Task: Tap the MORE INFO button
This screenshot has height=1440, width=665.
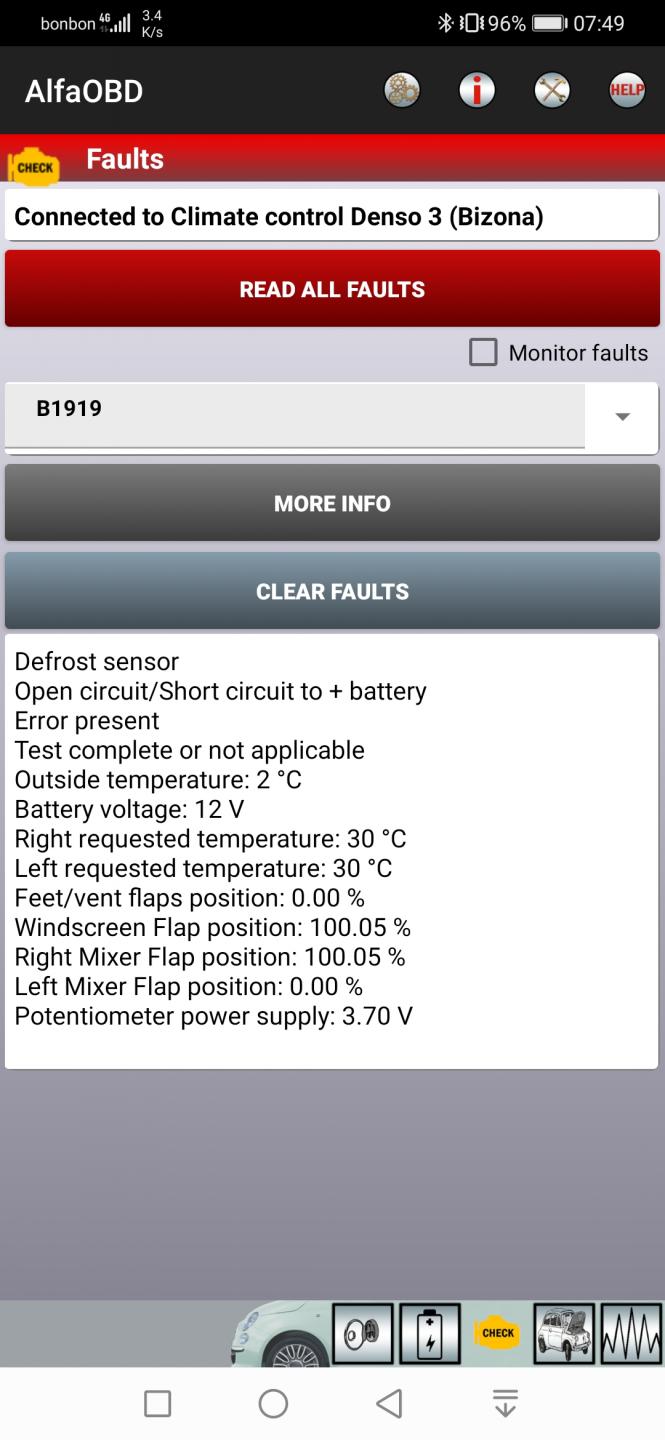Action: click(x=332, y=503)
